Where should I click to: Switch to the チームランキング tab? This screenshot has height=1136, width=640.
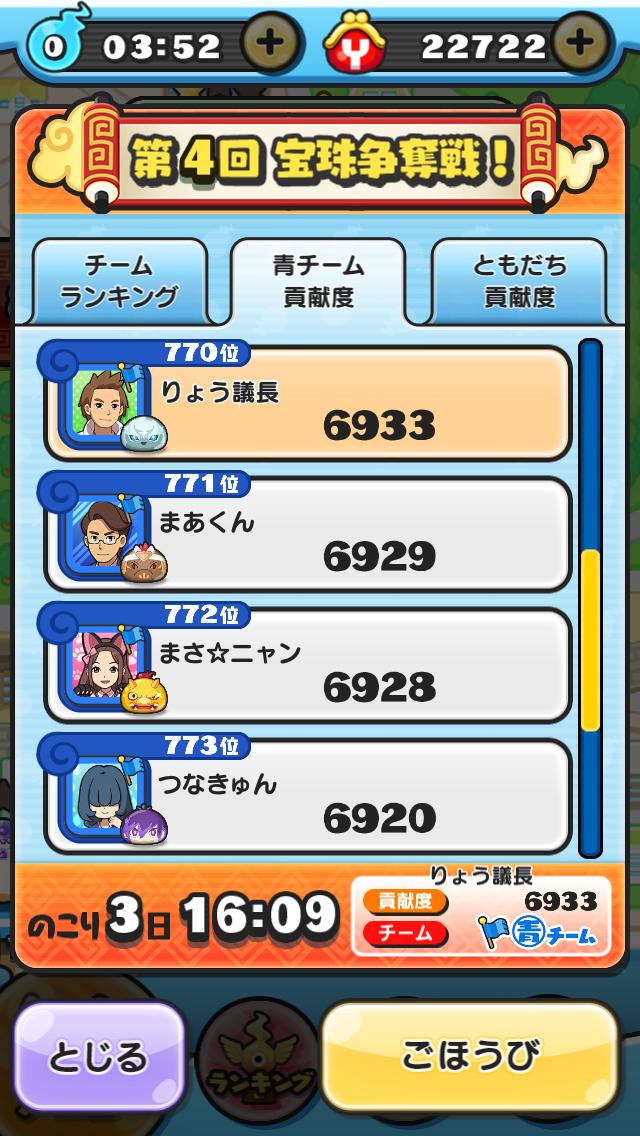pos(119,281)
